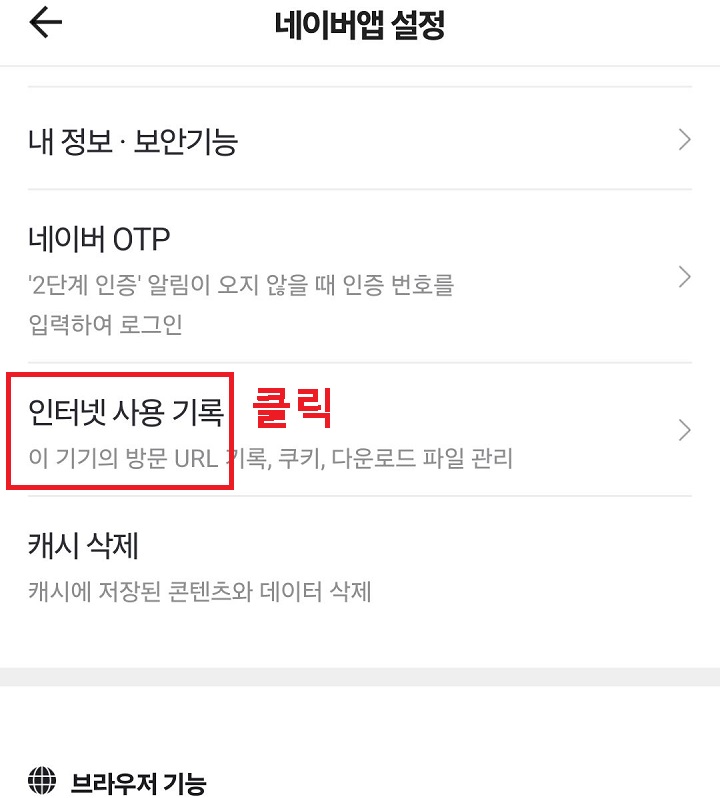Expand 내 정보 · 보안기능 via its chevron
Viewport: 720px width, 798px height.
[x=685, y=141]
